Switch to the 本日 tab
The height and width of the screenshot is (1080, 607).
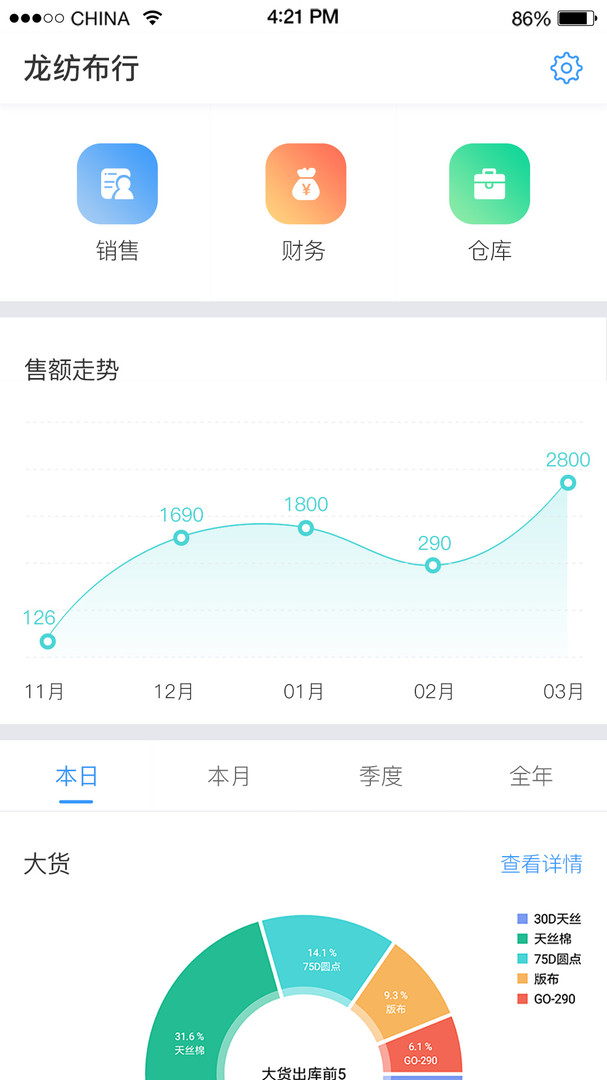76,776
